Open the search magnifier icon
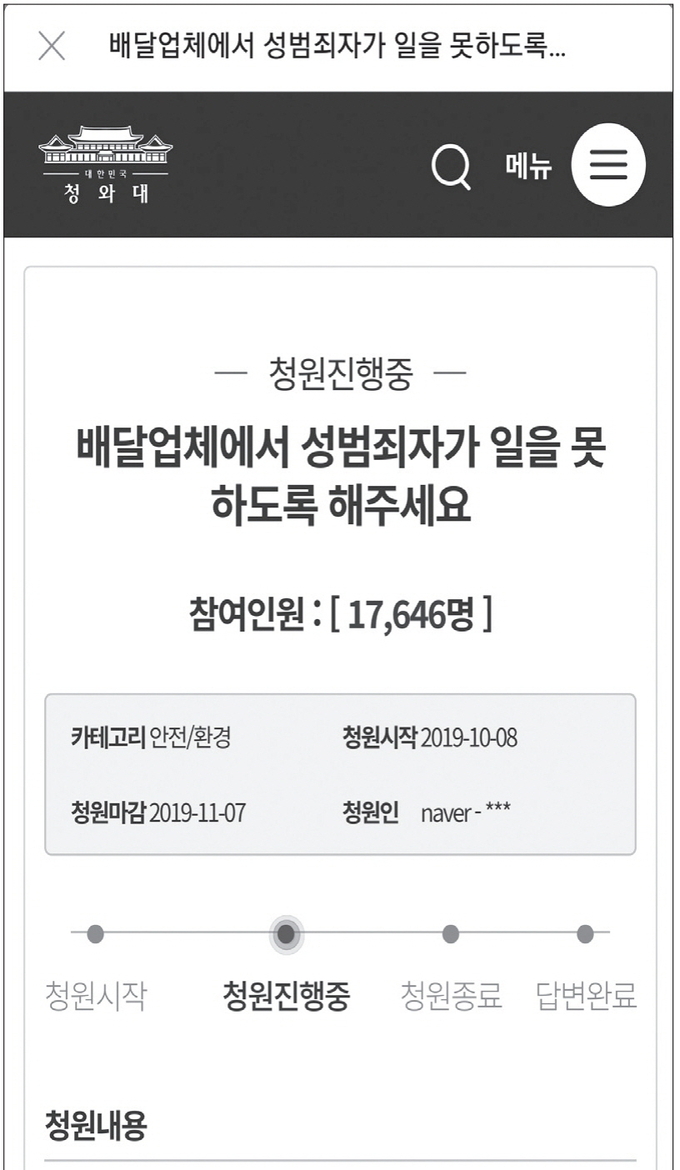Screen dimensions: 680x1170 point(451,167)
